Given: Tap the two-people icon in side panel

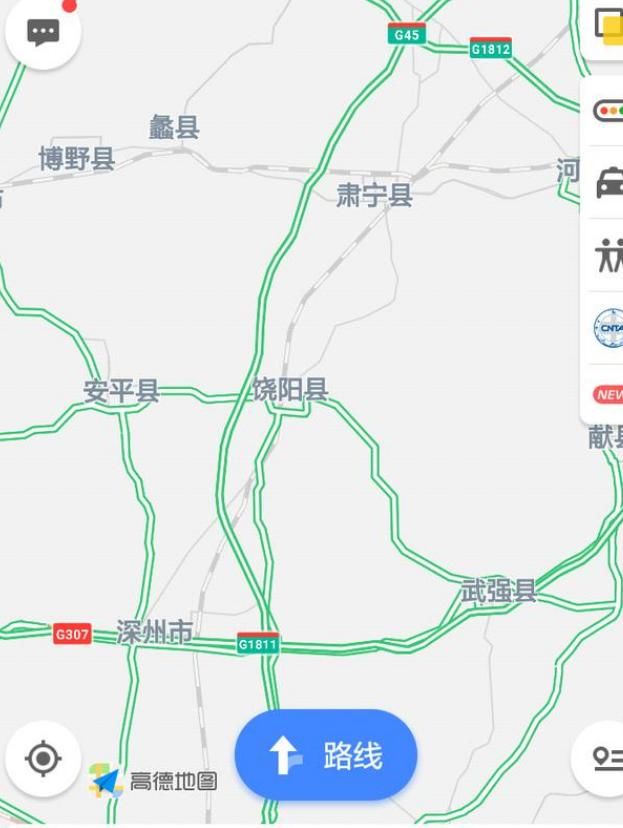Looking at the screenshot, I should pos(607,255).
